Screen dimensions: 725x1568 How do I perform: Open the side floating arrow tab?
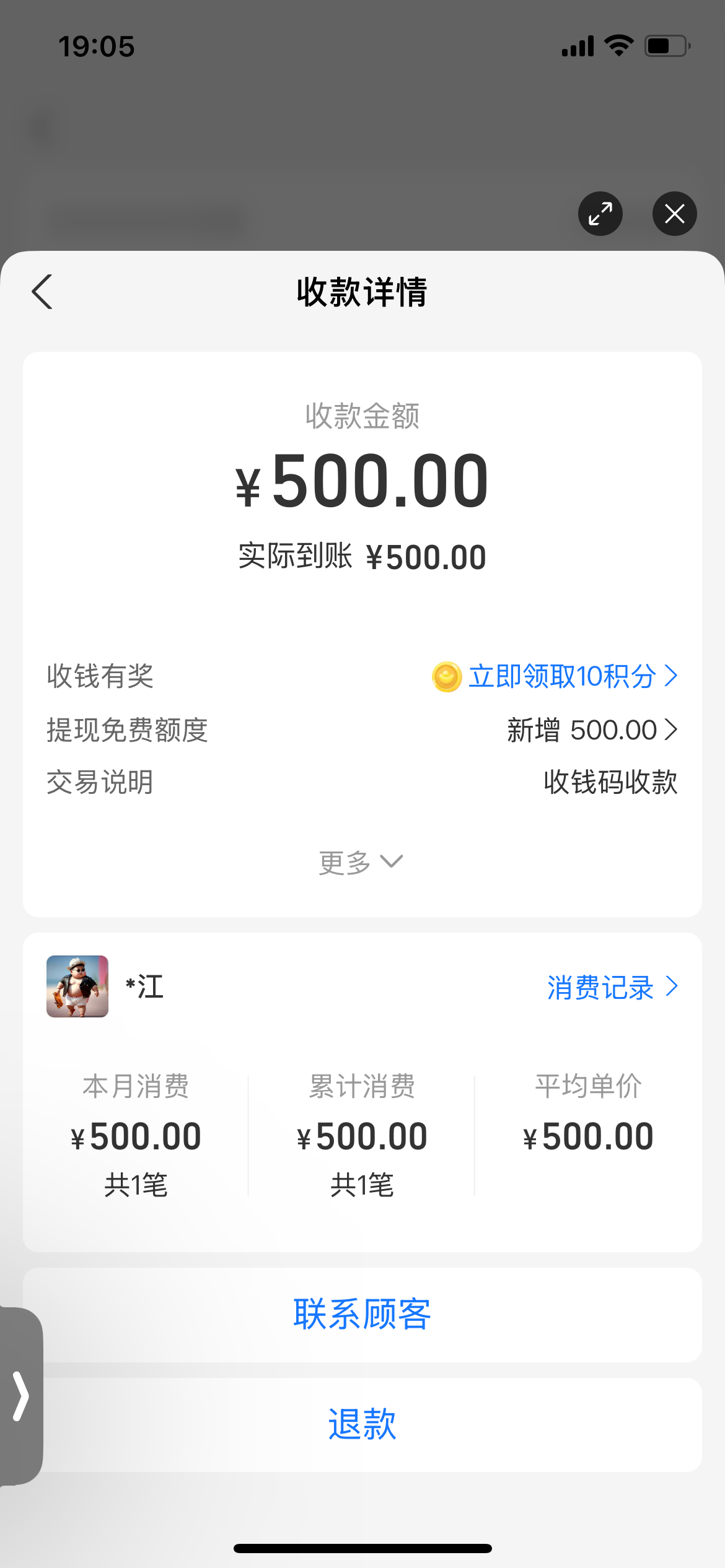pyautogui.click(x=21, y=1396)
